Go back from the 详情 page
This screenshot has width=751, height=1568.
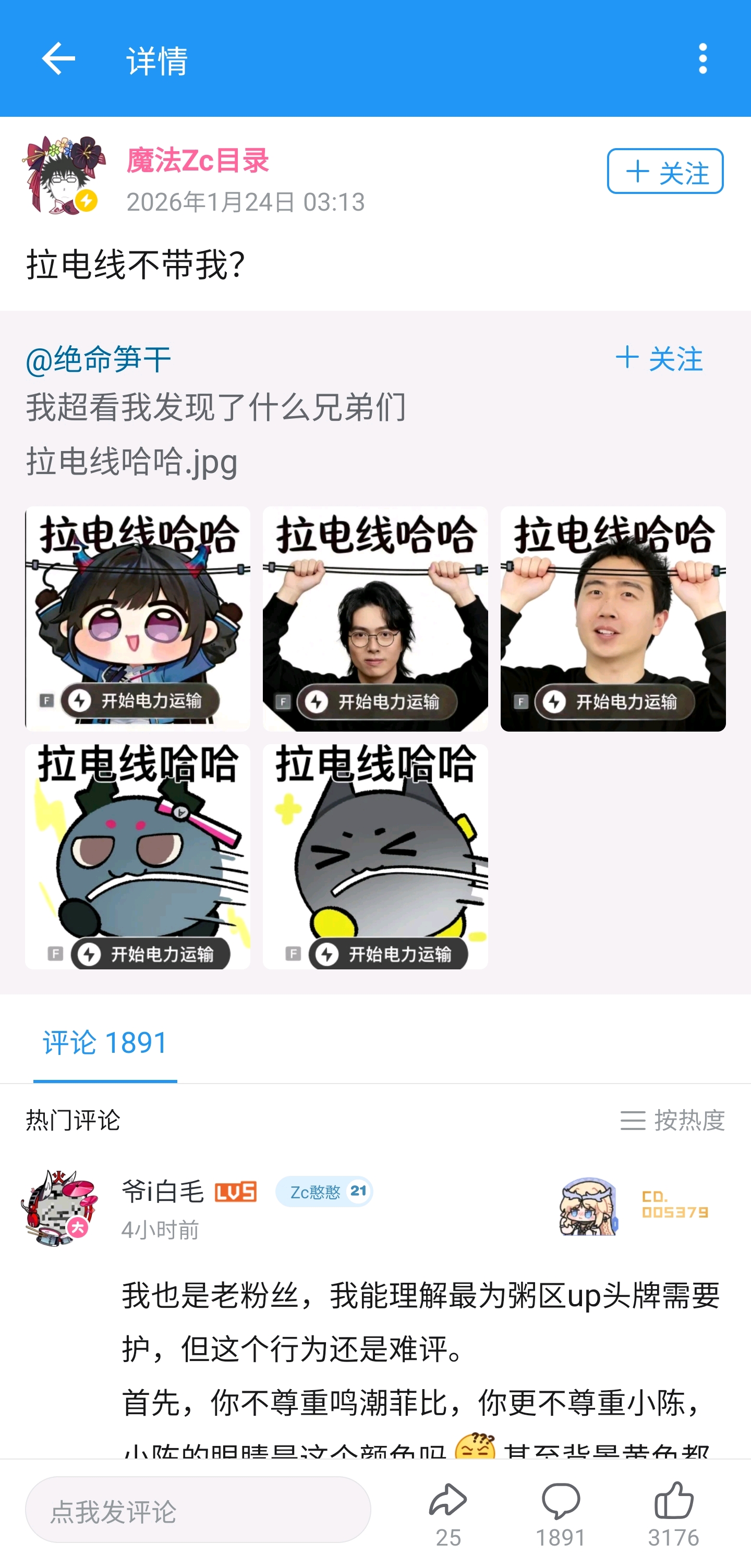coord(58,58)
